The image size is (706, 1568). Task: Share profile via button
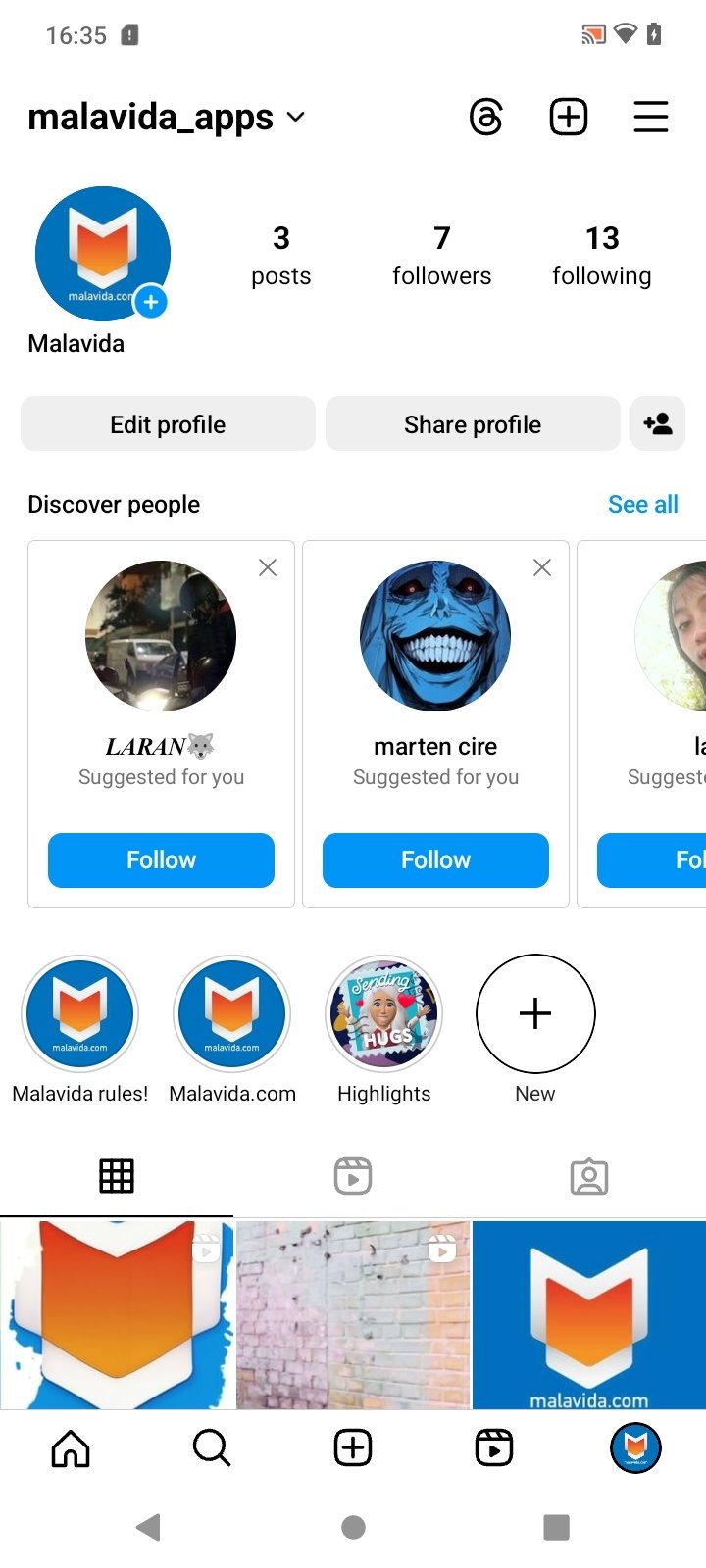[x=473, y=424]
